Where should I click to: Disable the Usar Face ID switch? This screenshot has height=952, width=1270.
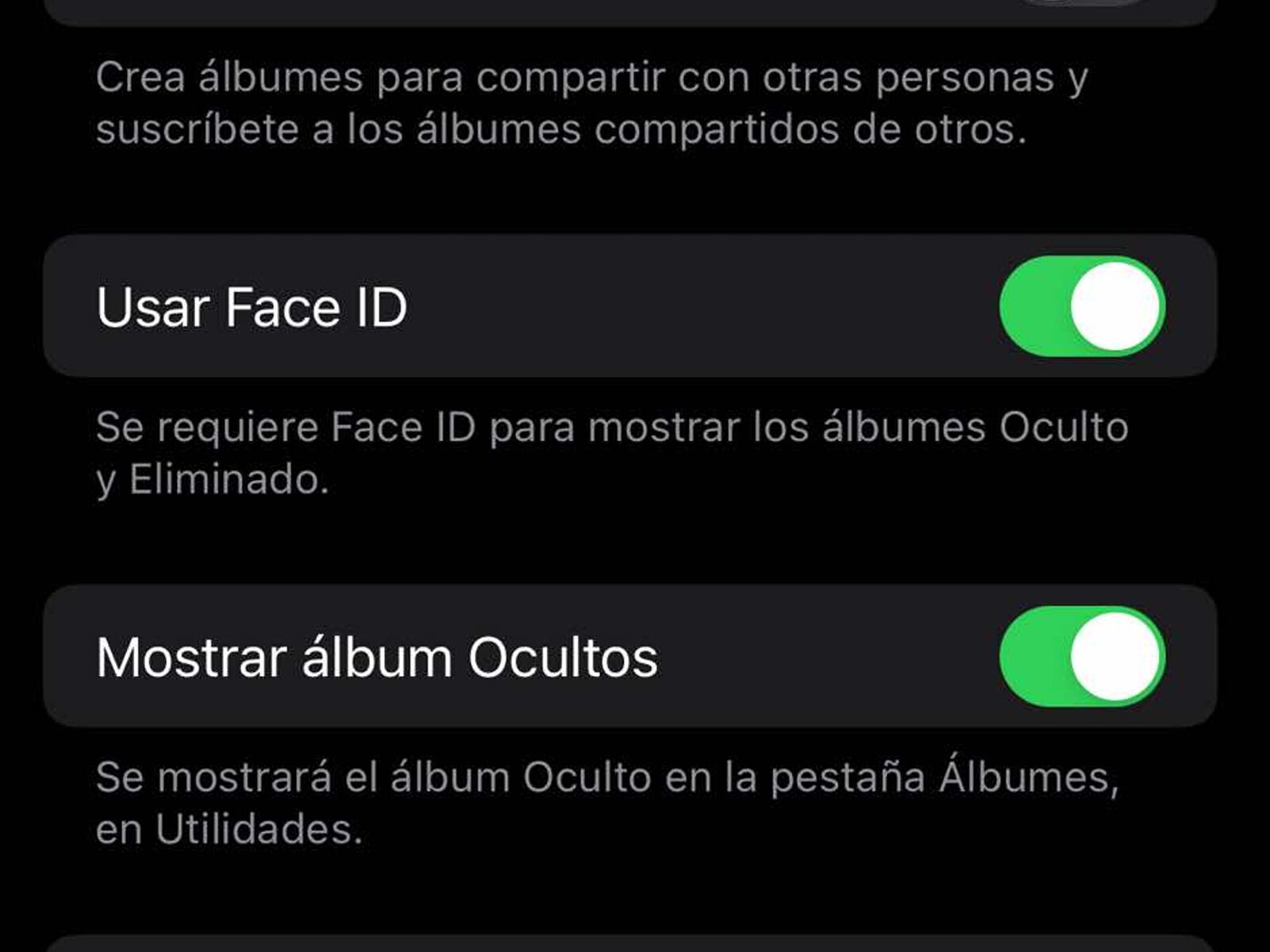[1081, 306]
